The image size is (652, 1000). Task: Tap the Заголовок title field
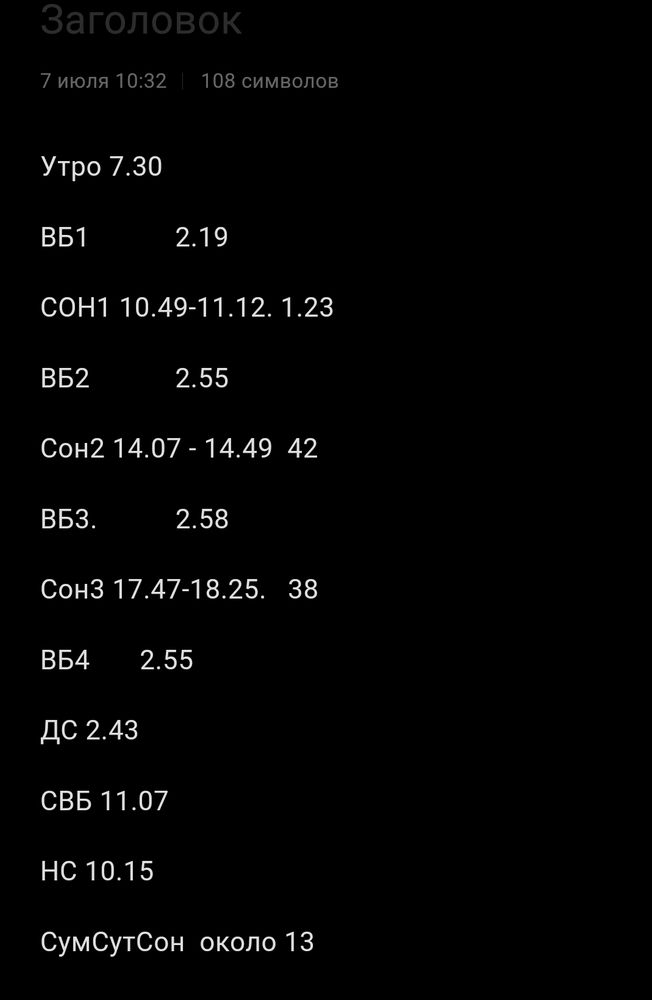[x=142, y=20]
